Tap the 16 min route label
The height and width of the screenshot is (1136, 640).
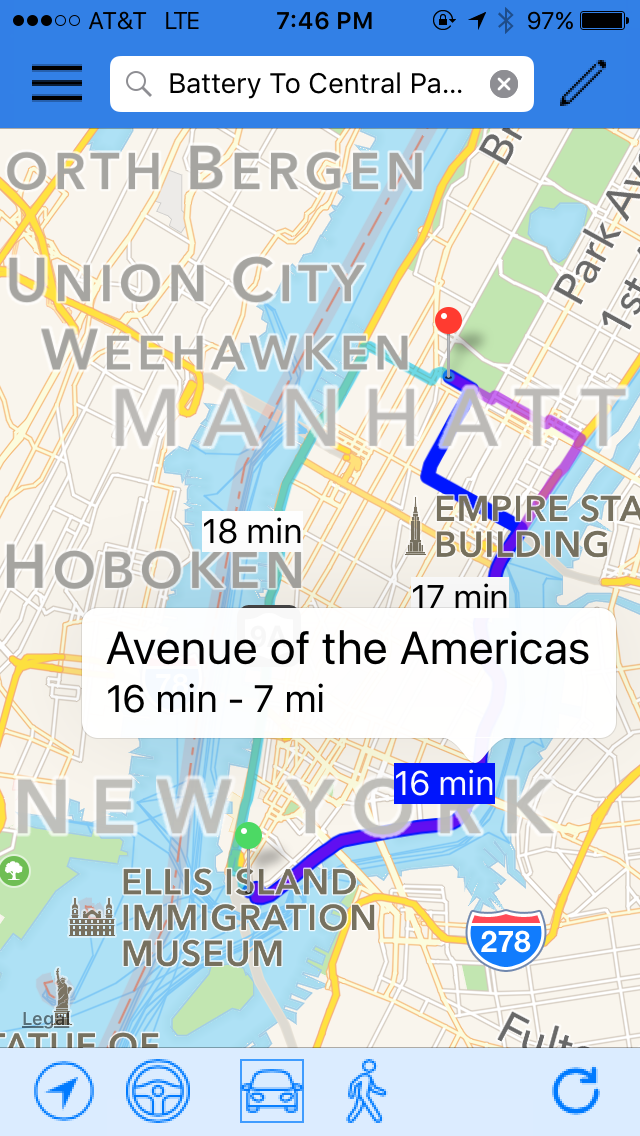[444, 782]
